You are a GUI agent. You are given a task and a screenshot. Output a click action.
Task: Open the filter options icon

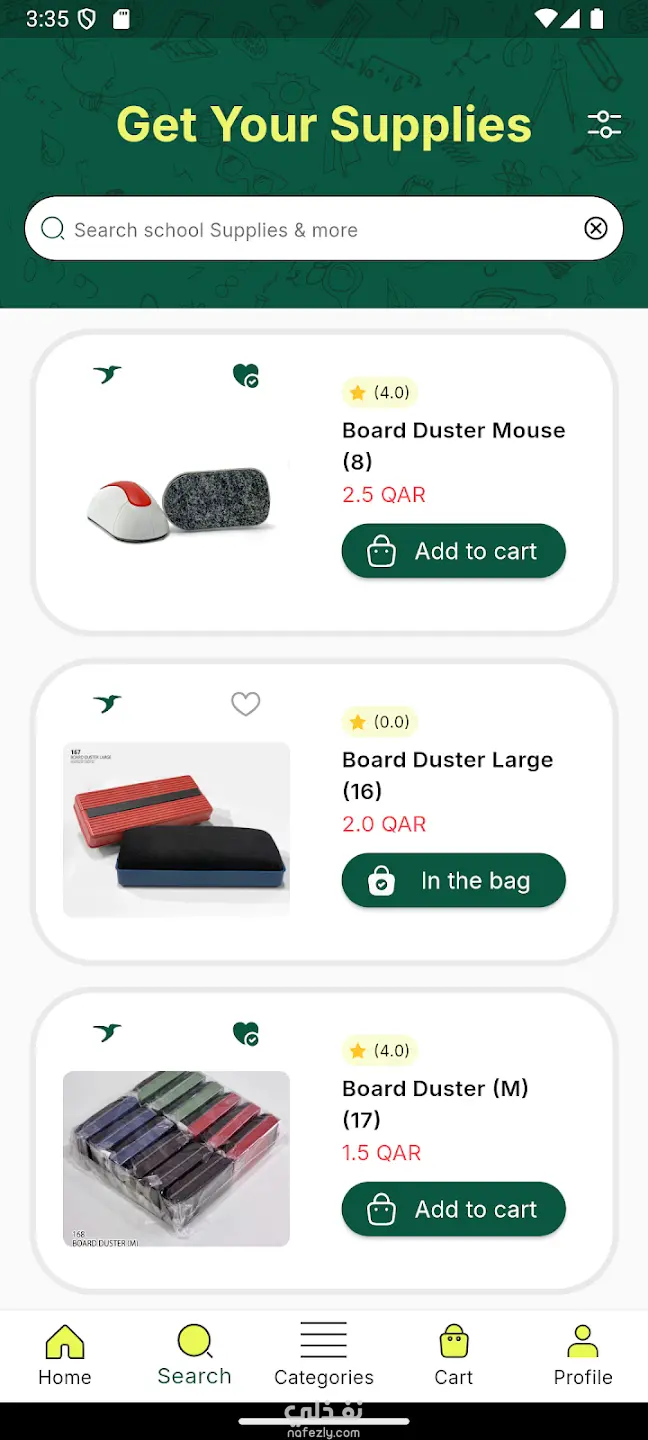[x=604, y=125]
